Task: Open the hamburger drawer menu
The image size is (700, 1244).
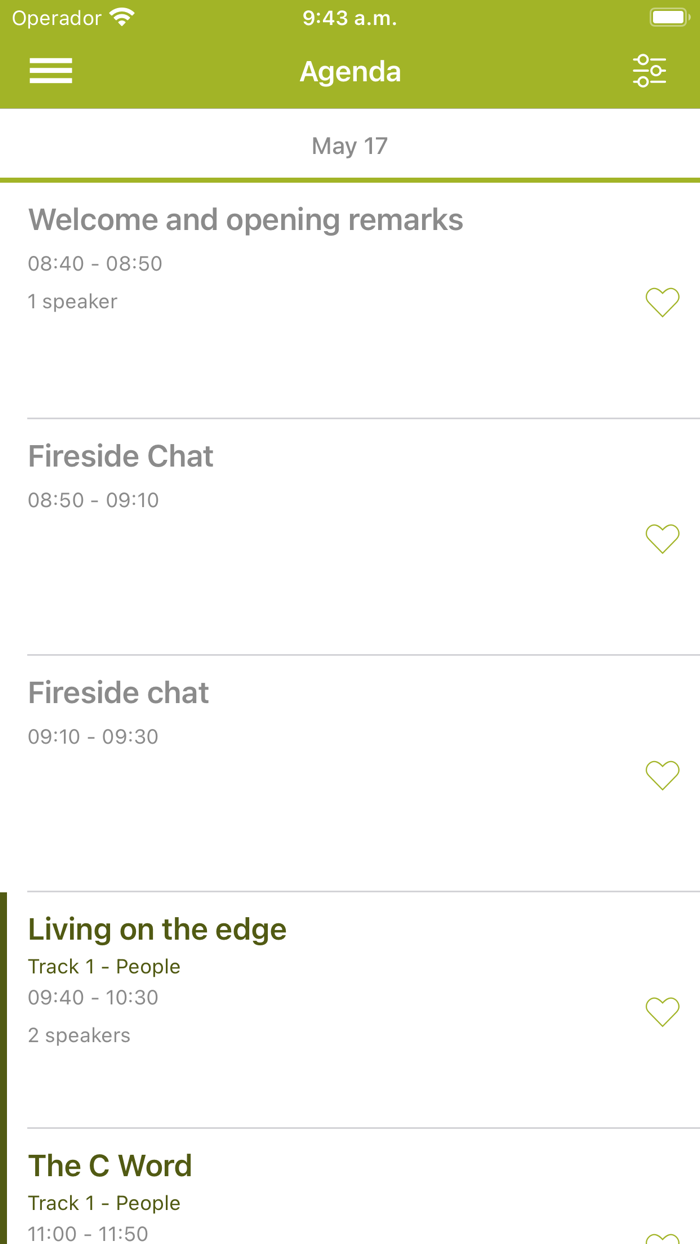Action: tap(51, 71)
